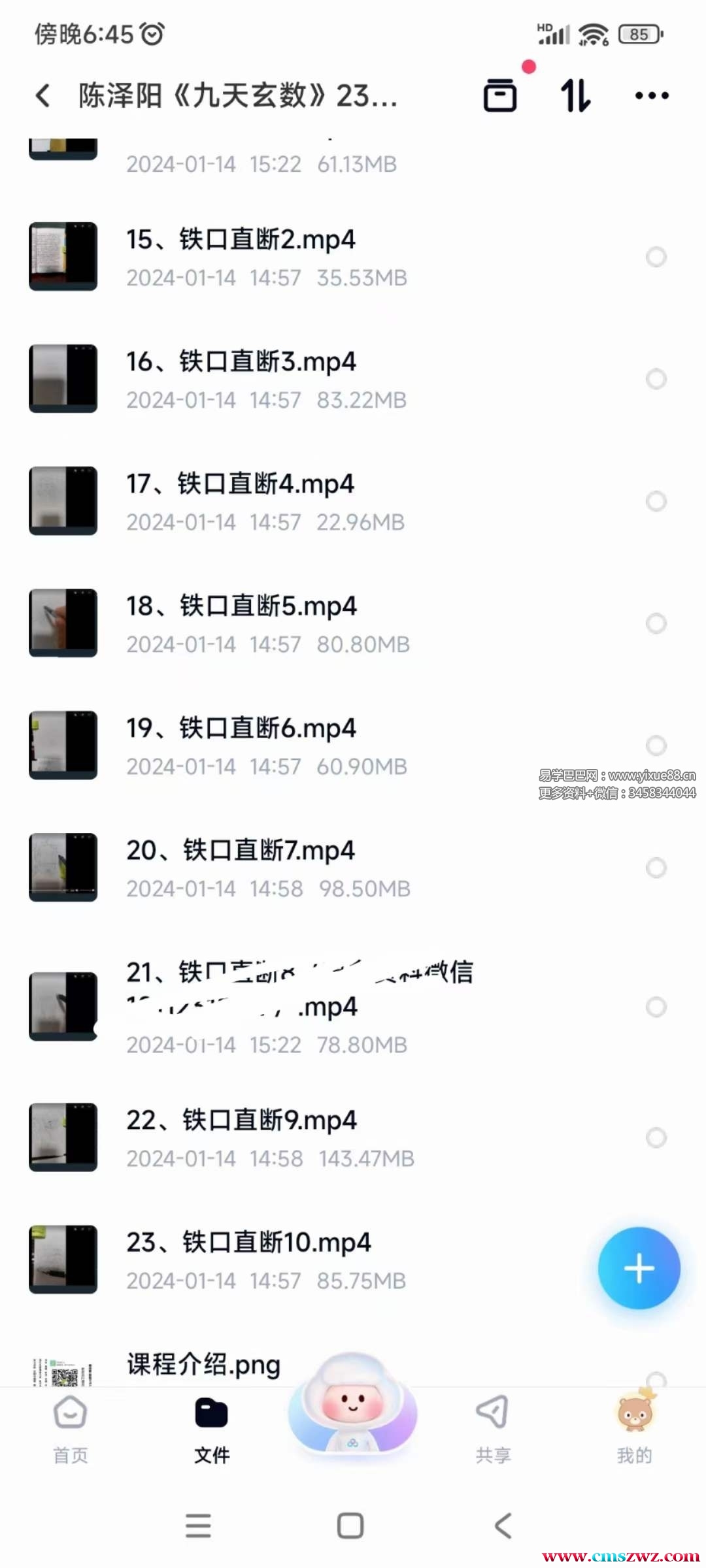Open the transfer list icon
The width and height of the screenshot is (706, 1568).
[500, 95]
